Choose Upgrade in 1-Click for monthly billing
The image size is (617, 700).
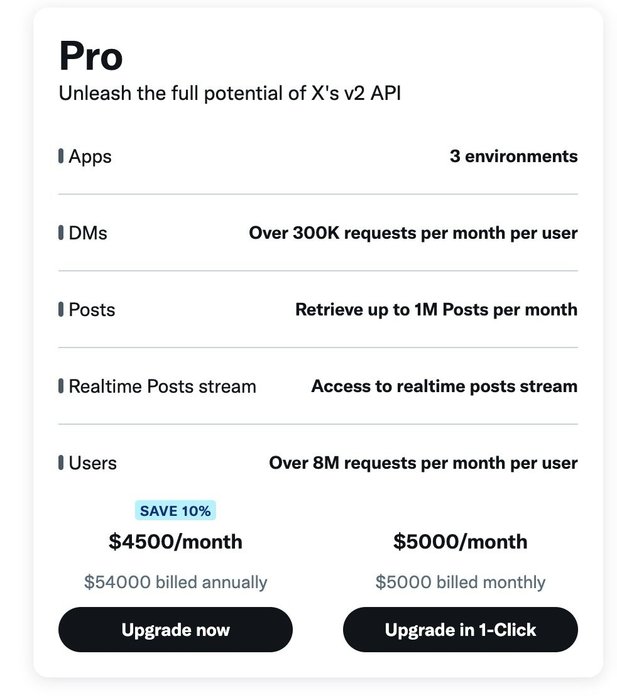pos(460,630)
